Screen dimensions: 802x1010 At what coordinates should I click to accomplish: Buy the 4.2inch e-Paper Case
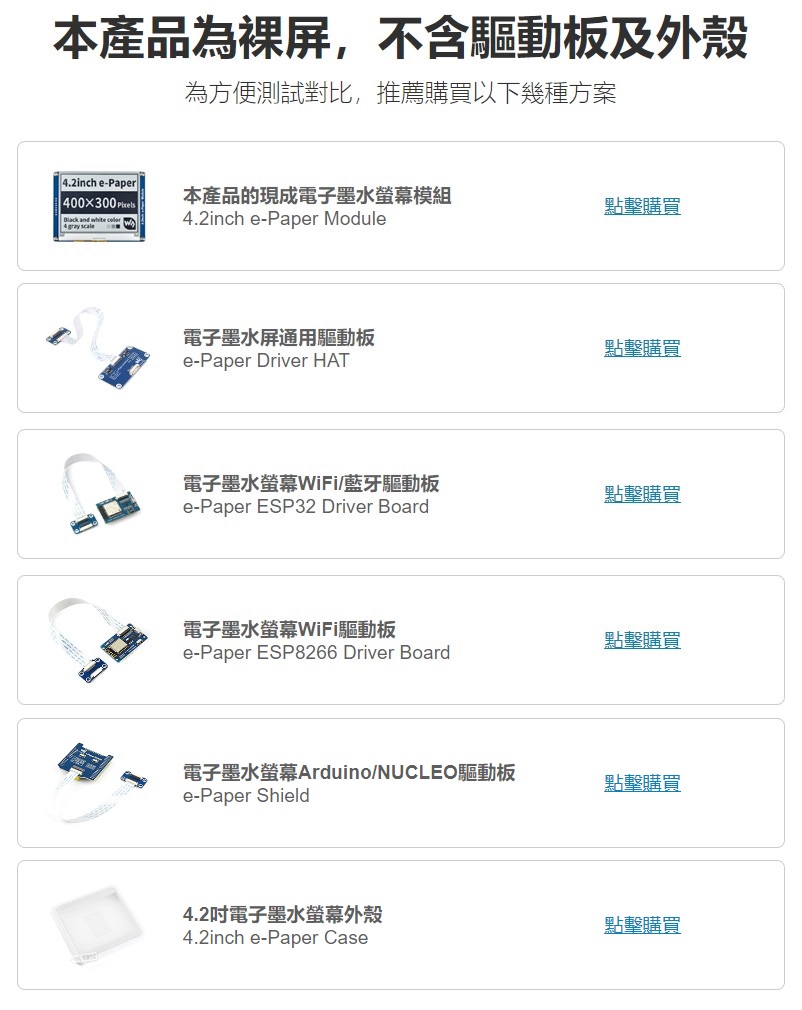(642, 925)
